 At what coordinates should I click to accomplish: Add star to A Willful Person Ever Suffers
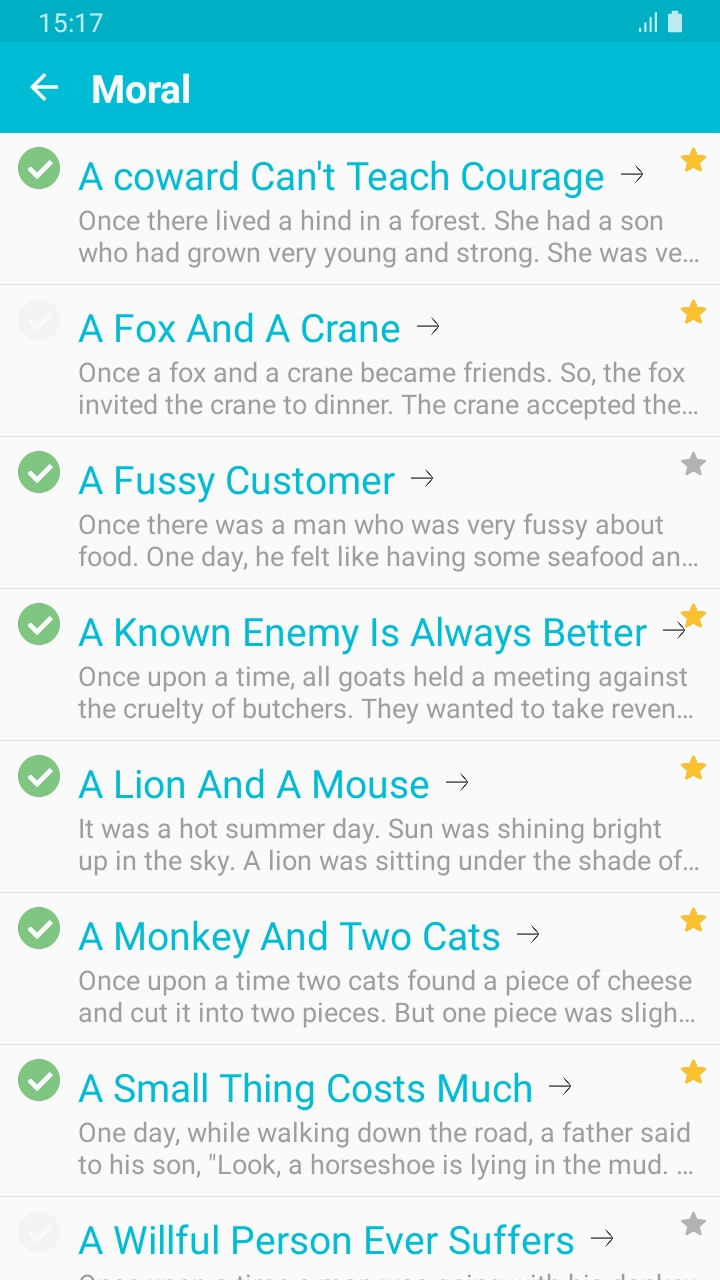693,1223
